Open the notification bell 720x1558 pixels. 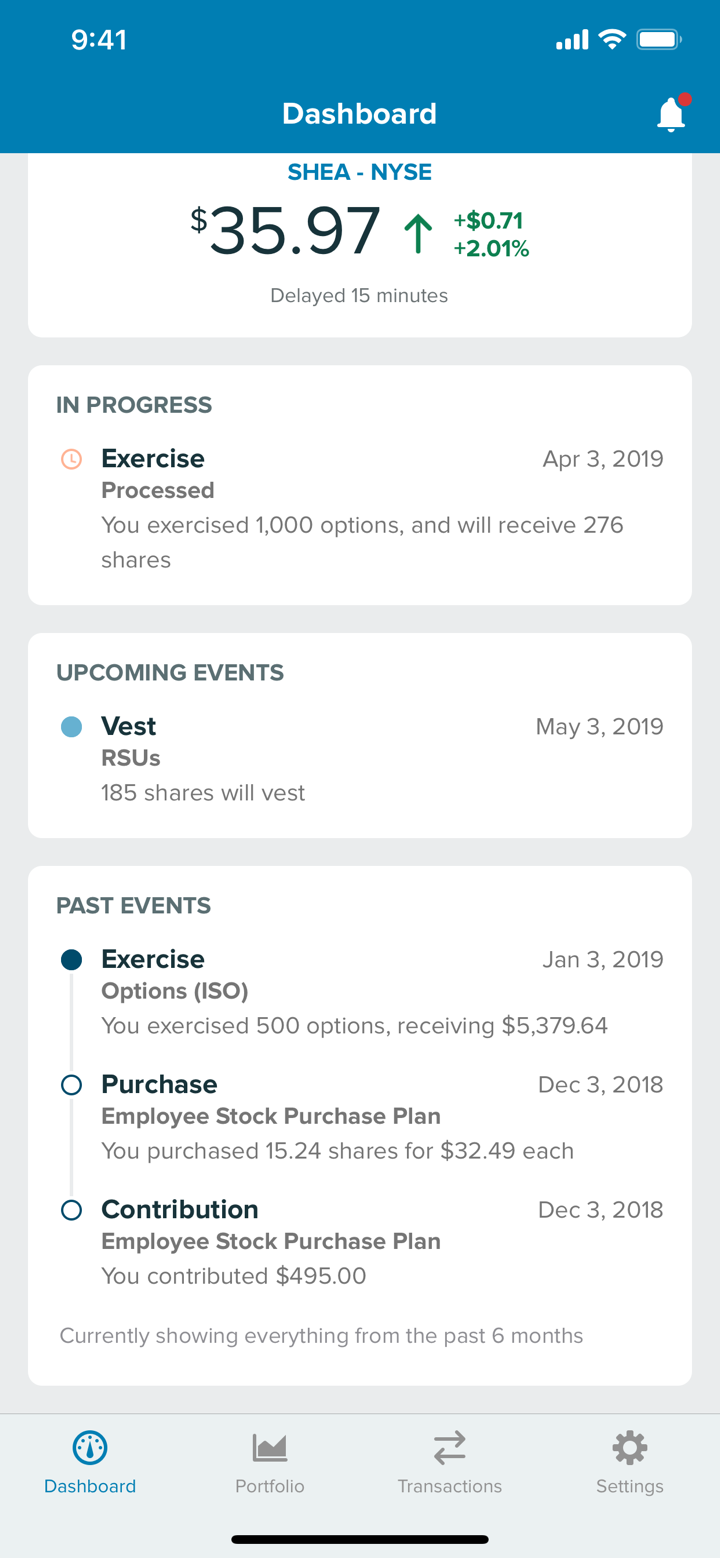(x=670, y=113)
